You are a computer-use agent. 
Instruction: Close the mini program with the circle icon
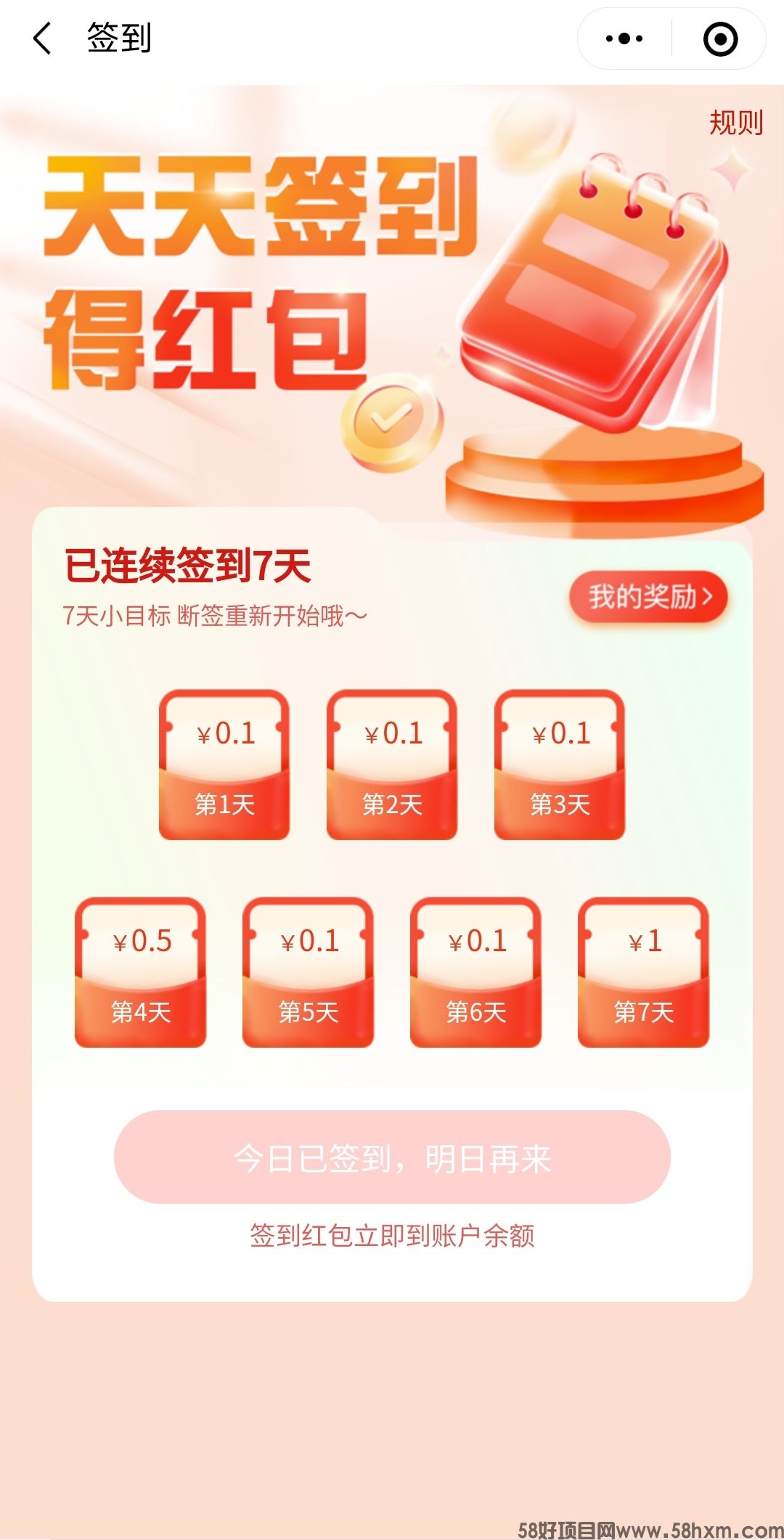tap(720, 38)
